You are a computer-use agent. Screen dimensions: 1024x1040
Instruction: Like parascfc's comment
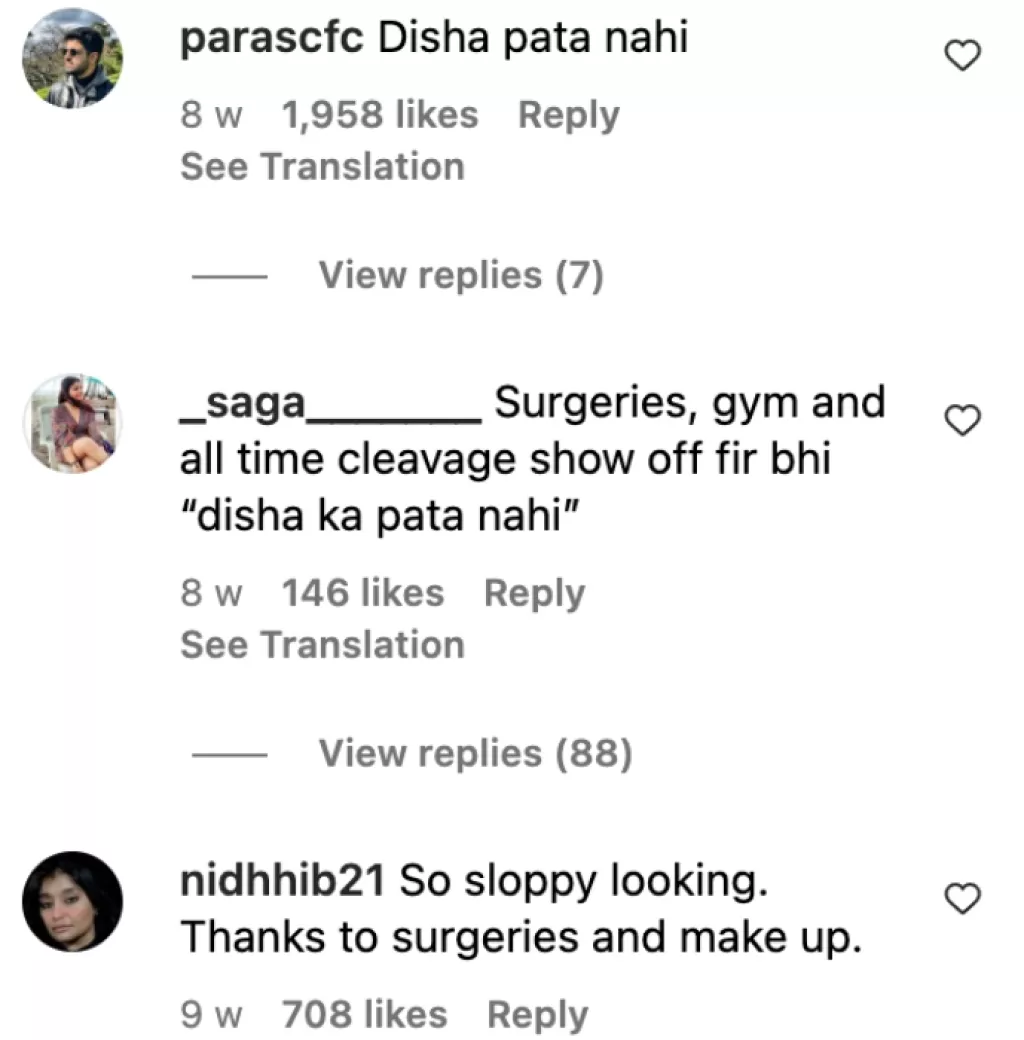[961, 59]
